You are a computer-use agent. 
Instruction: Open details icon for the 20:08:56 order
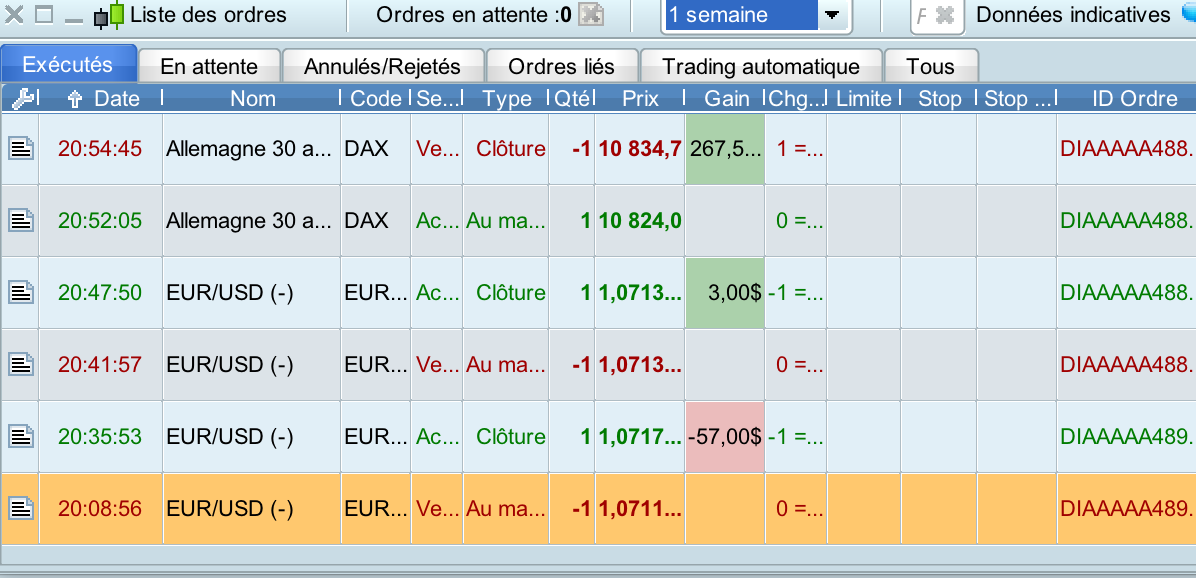[x=21, y=509]
